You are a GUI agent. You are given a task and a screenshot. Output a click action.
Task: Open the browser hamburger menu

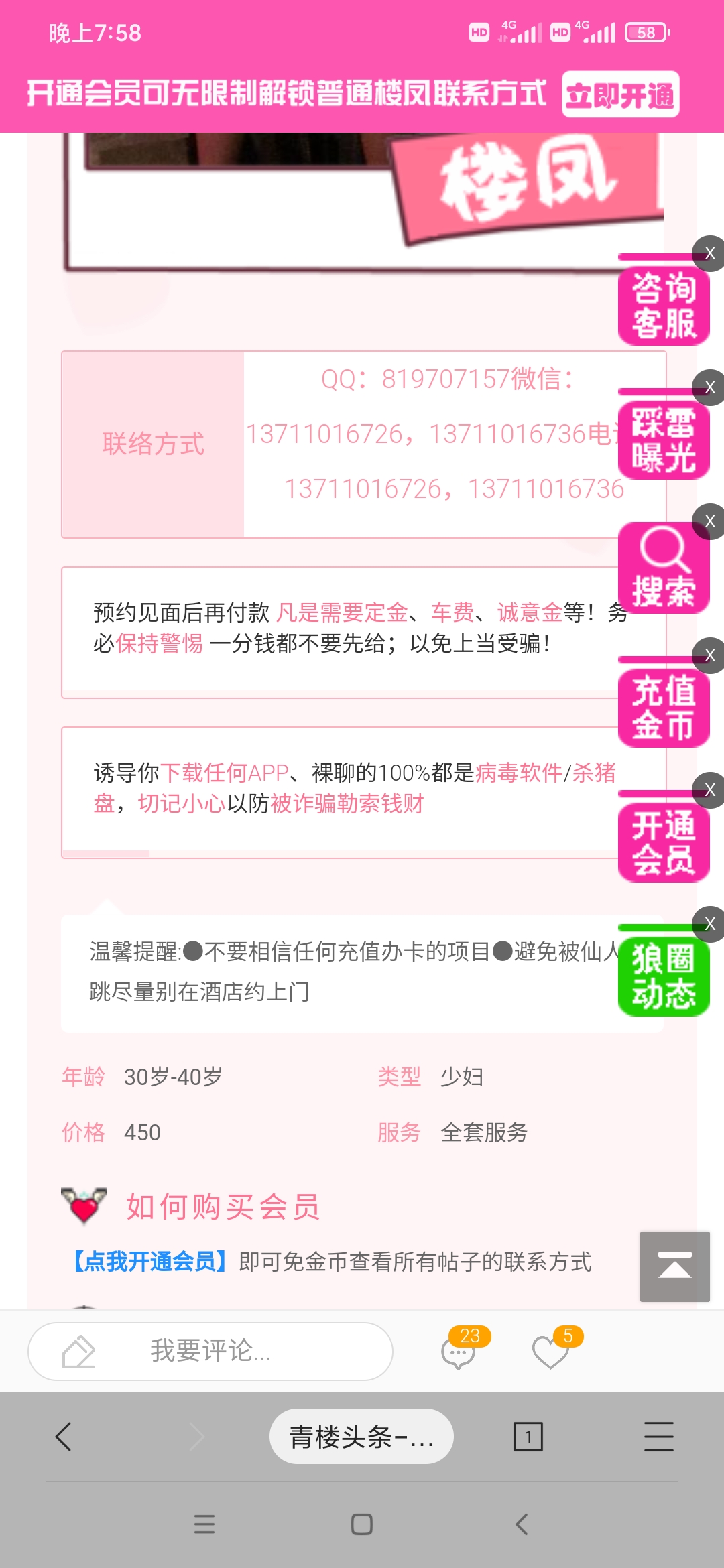click(658, 1437)
